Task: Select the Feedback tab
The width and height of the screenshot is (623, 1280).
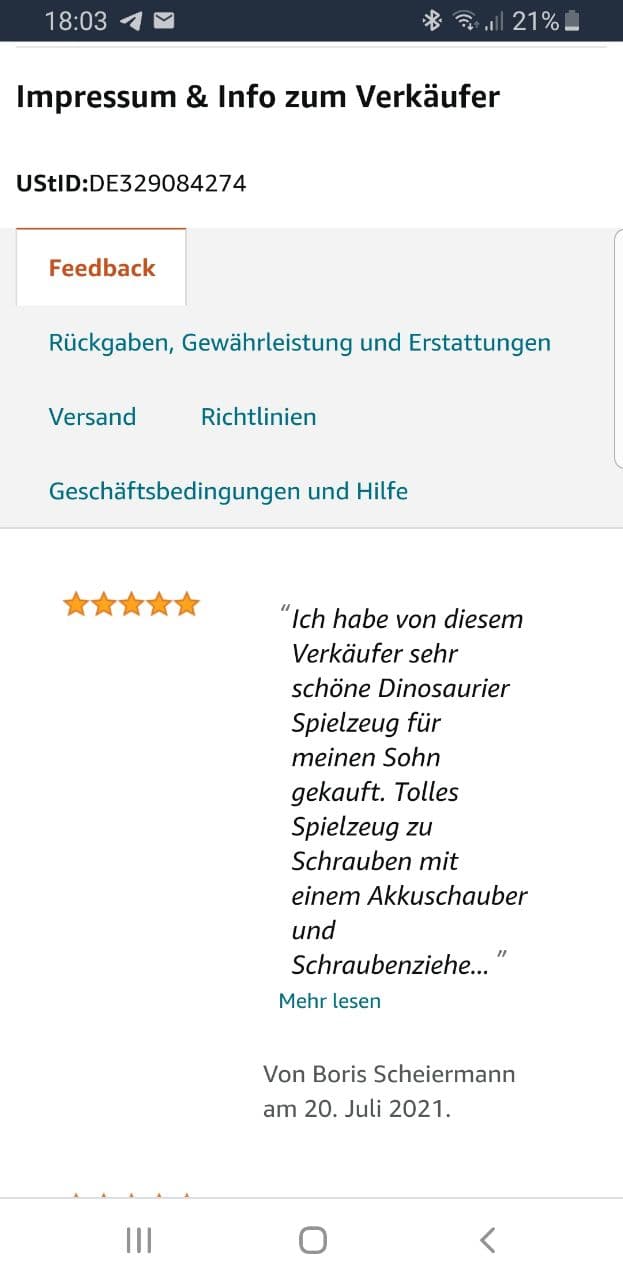Action: point(101,268)
